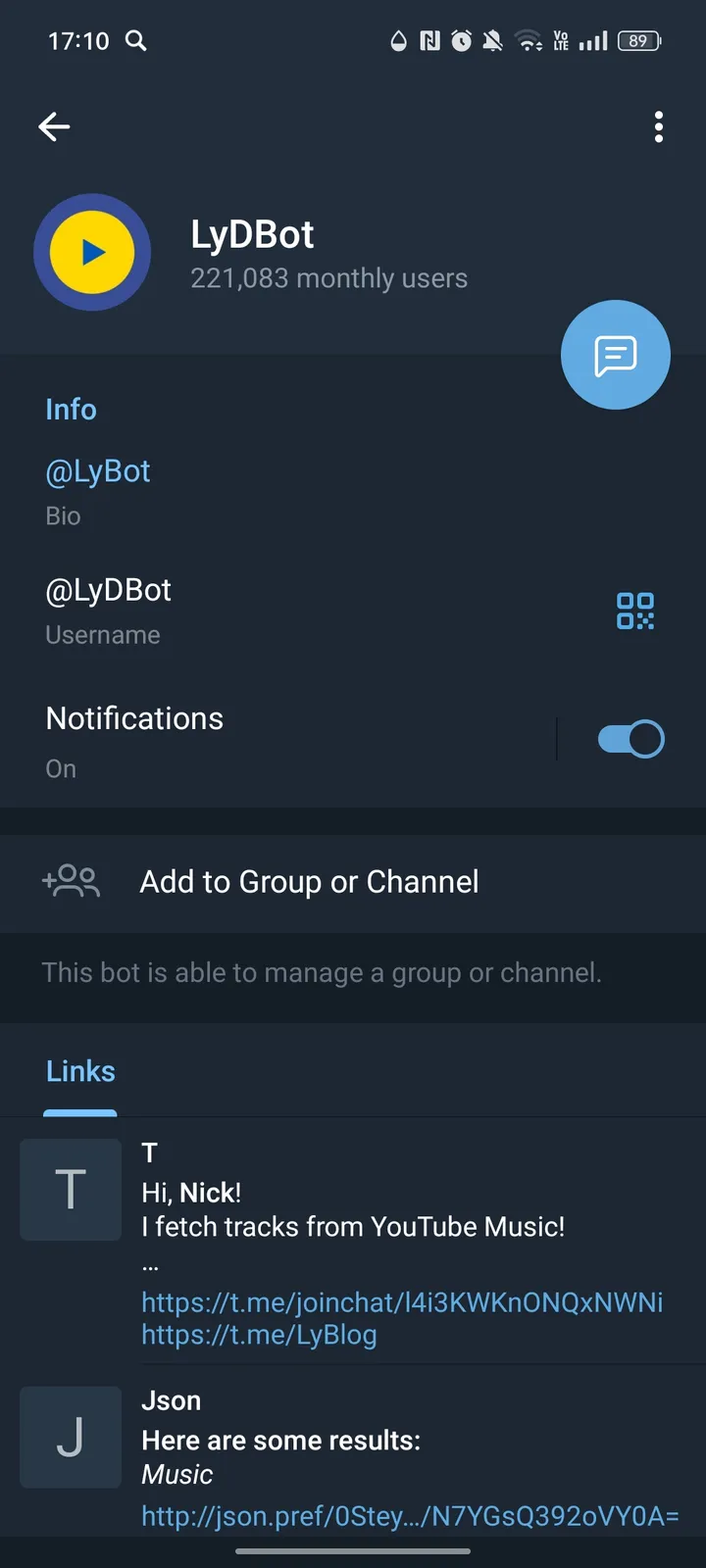Select the Info section header
The image size is (706, 1568).
pos(71,409)
